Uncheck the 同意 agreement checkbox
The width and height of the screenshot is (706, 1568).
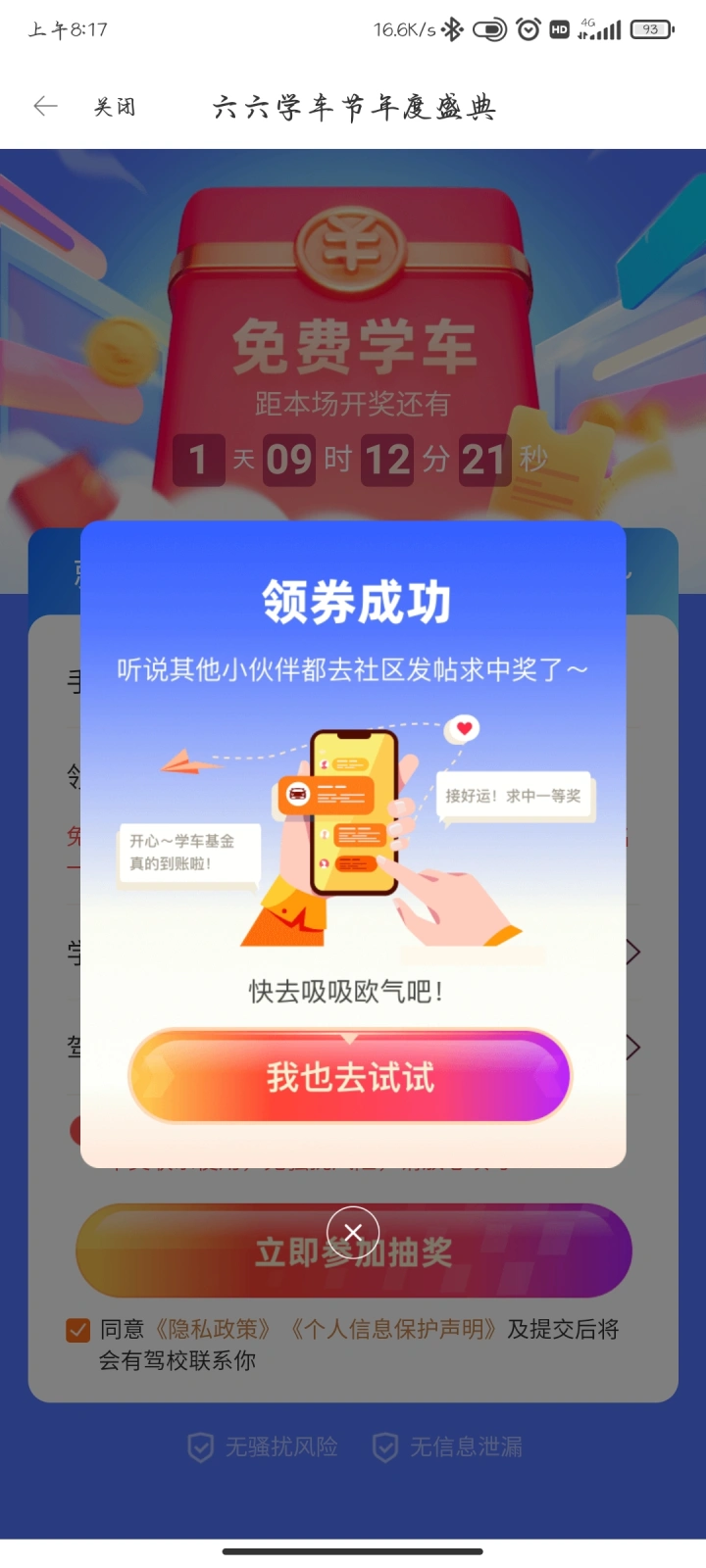click(78, 1330)
